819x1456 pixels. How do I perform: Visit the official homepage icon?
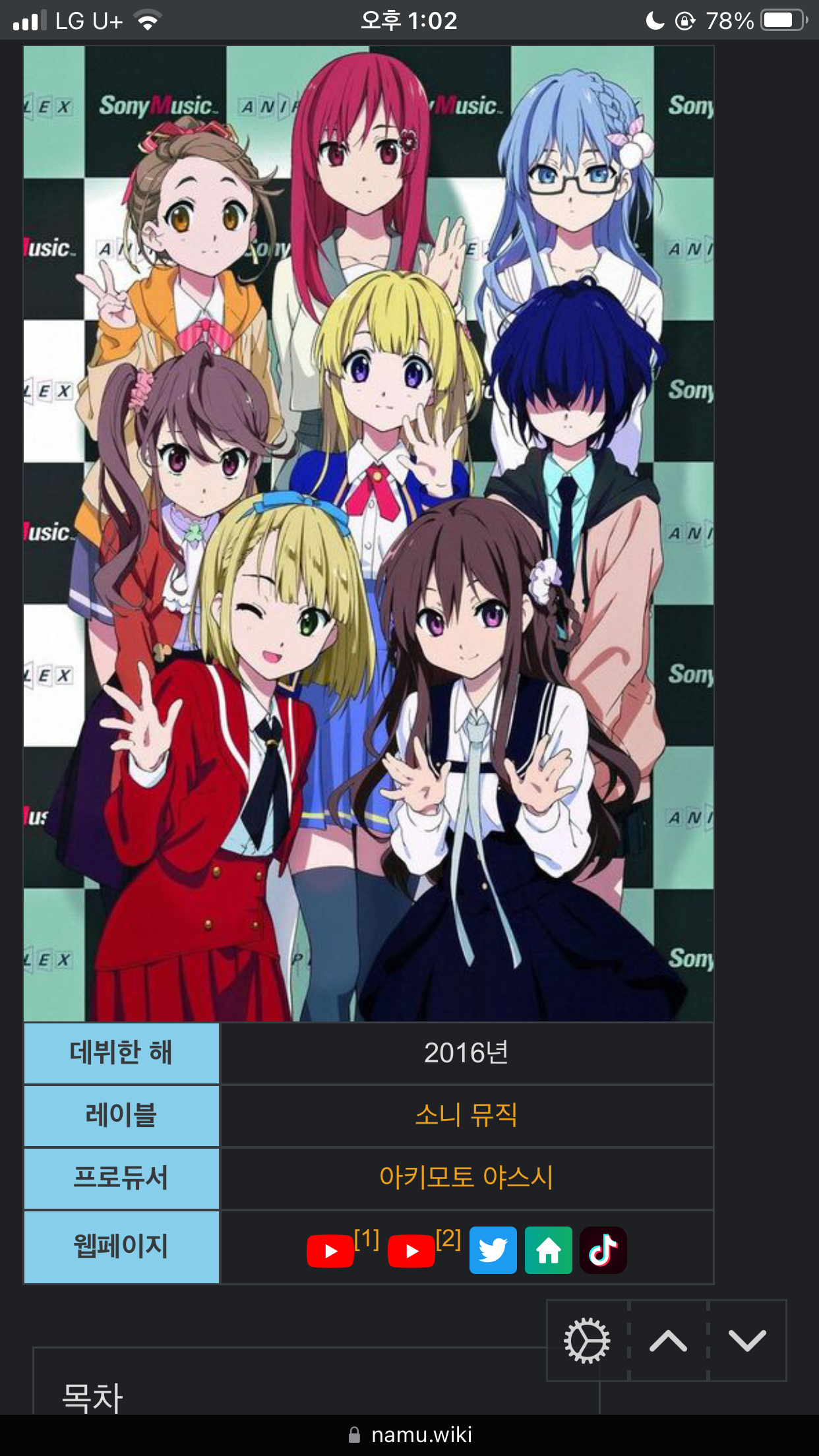tap(548, 1250)
